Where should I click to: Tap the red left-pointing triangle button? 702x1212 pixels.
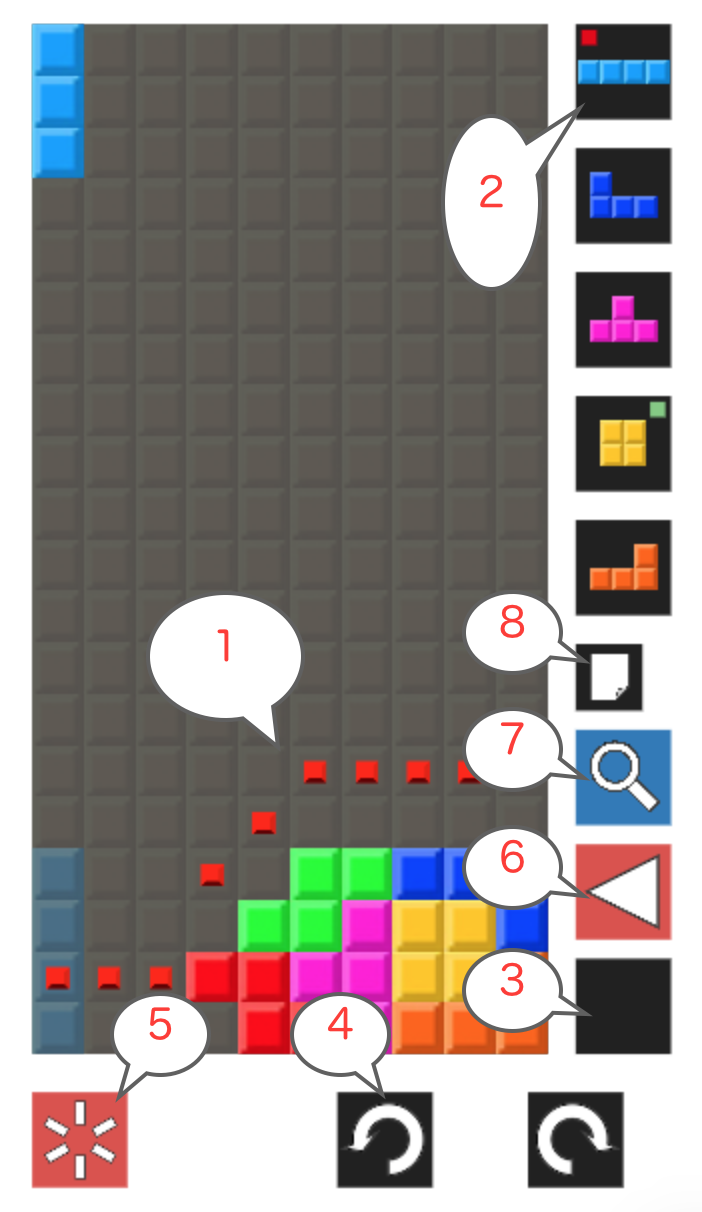pos(623,892)
